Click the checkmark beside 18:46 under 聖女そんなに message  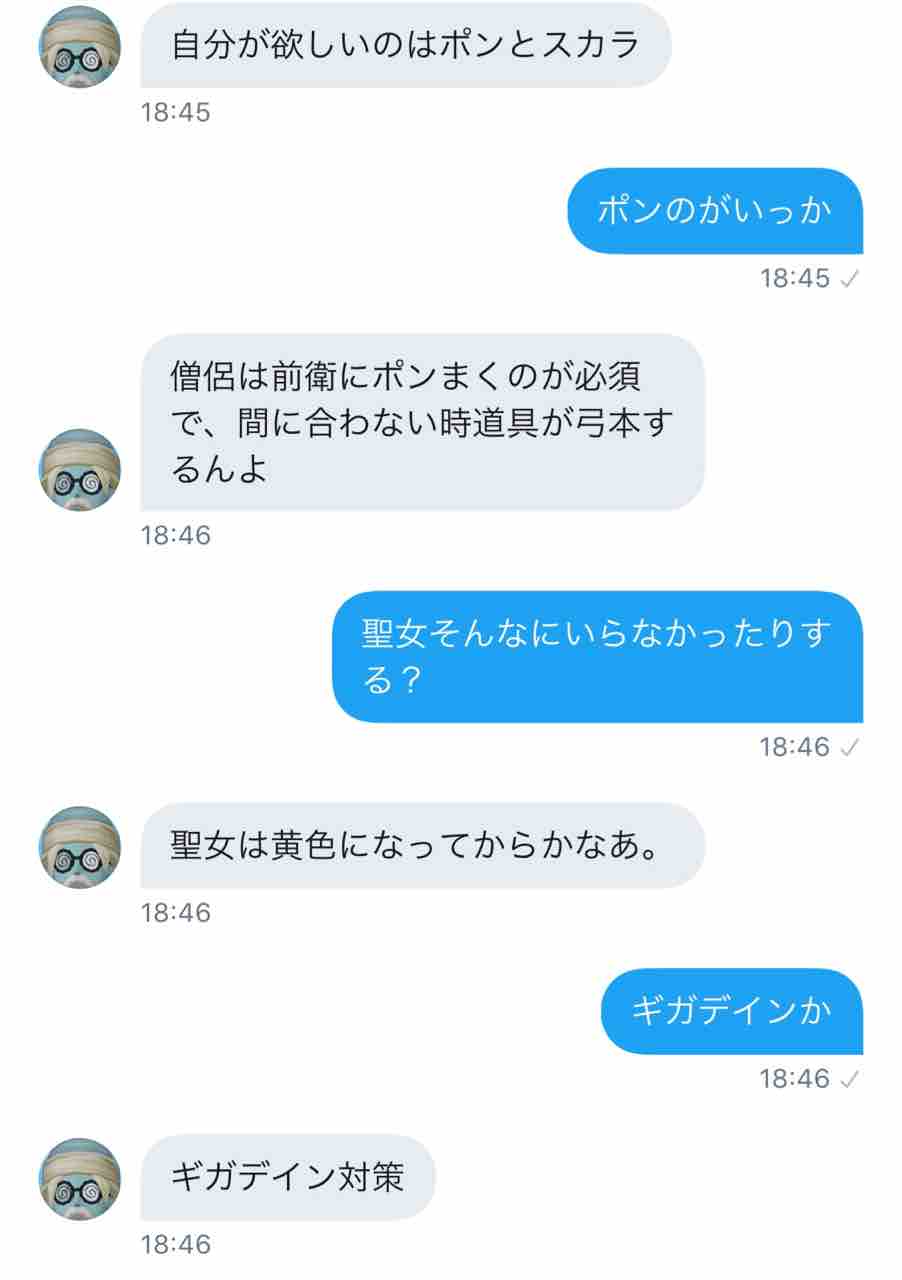[x=851, y=745]
